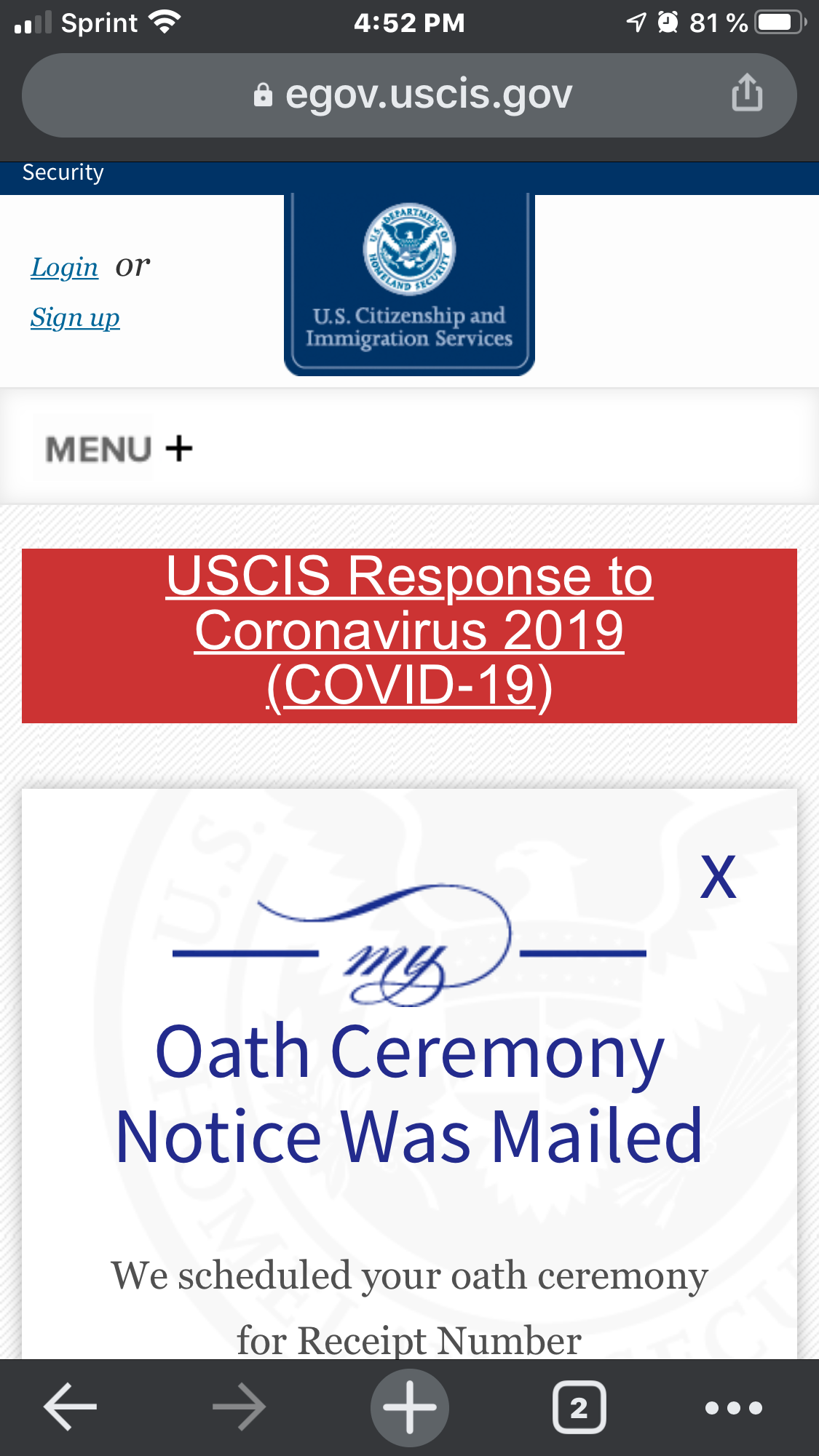Tap the egov.uscis.gov address bar
Screen dimensions: 819x1456
pyautogui.click(x=409, y=95)
